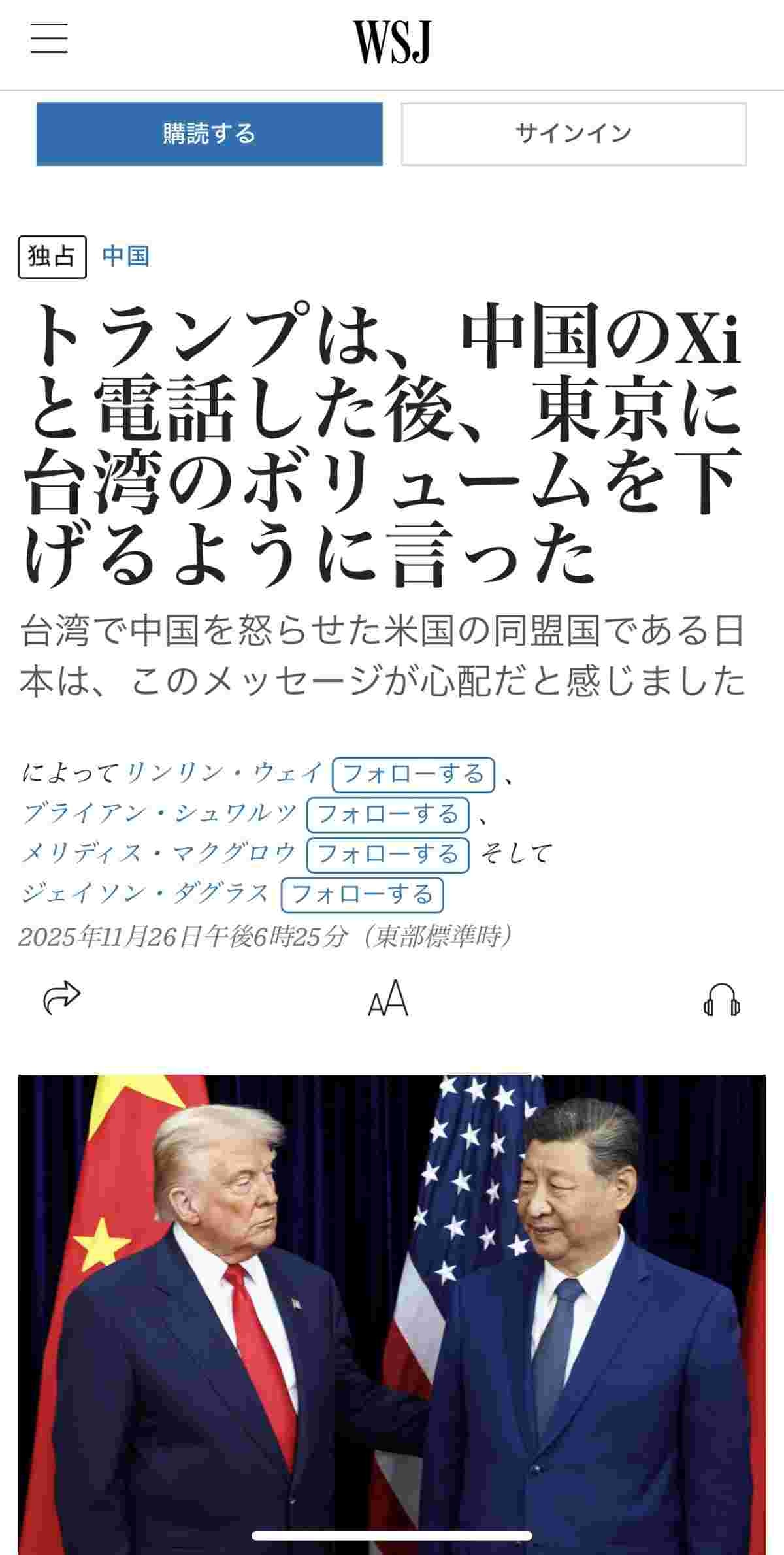Adjust the text size
784x1555 pixels.
[388, 1000]
